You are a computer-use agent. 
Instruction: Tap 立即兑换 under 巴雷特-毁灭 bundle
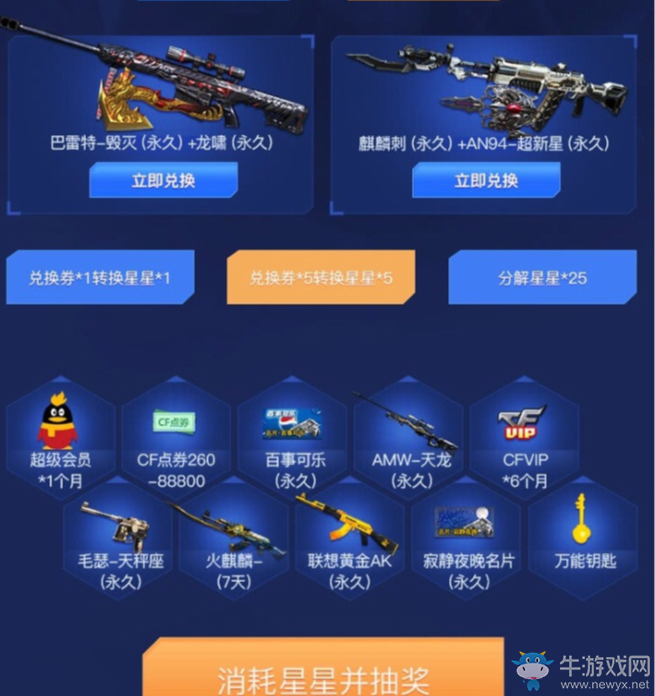(x=163, y=181)
